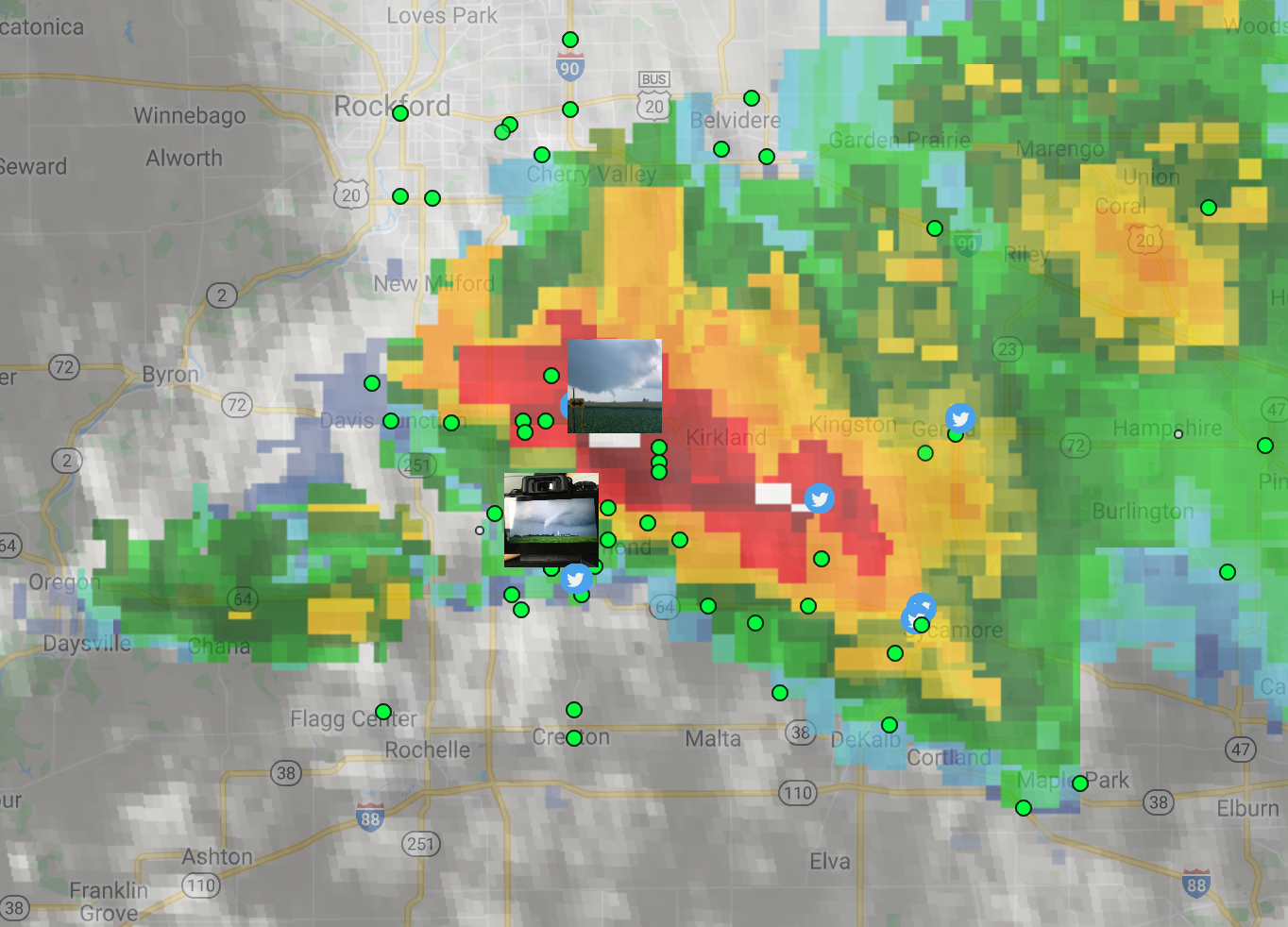Open the Twitter marker near Genoa
Image resolution: width=1288 pixels, height=927 pixels.
pos(960,418)
